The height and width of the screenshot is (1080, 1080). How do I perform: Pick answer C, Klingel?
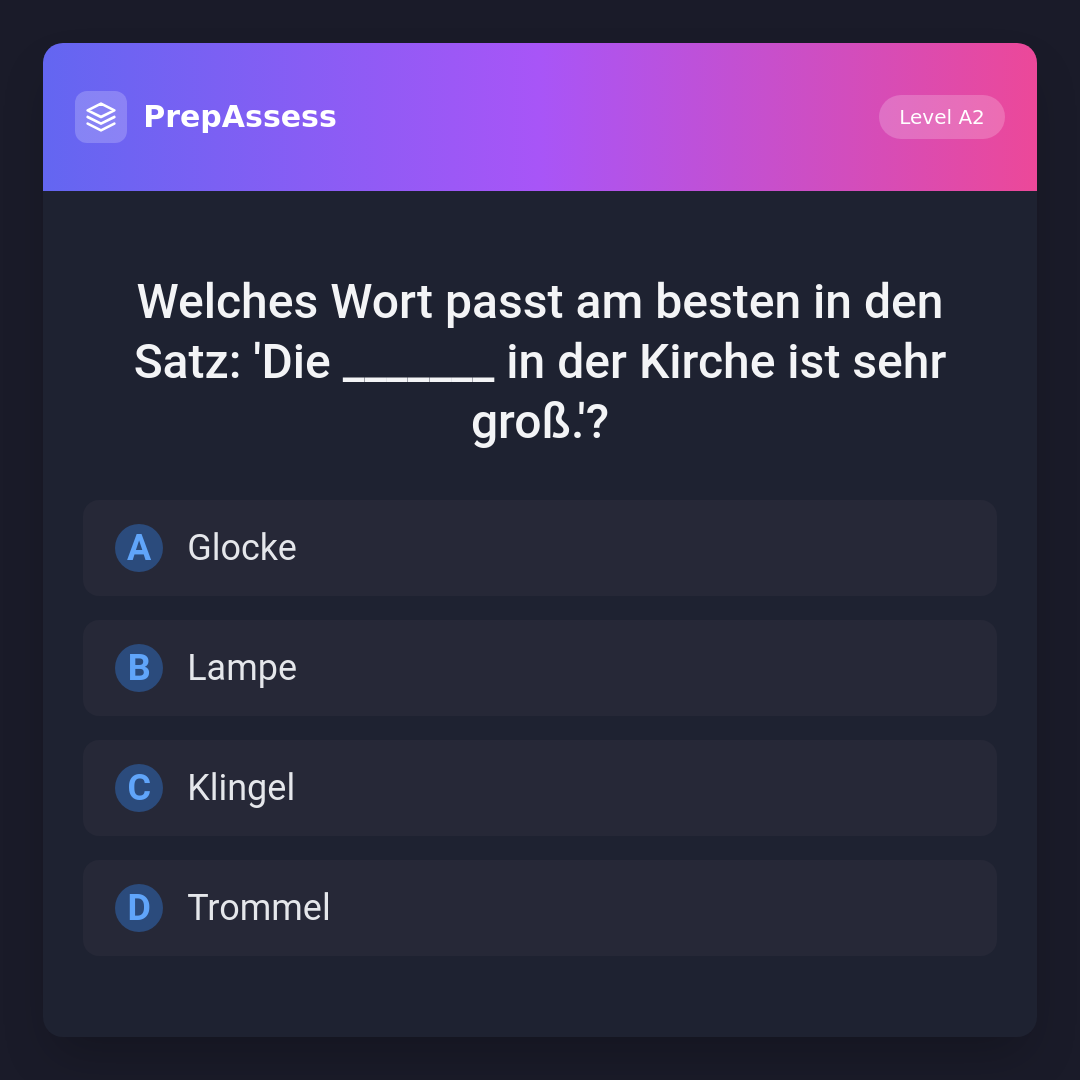coord(540,788)
